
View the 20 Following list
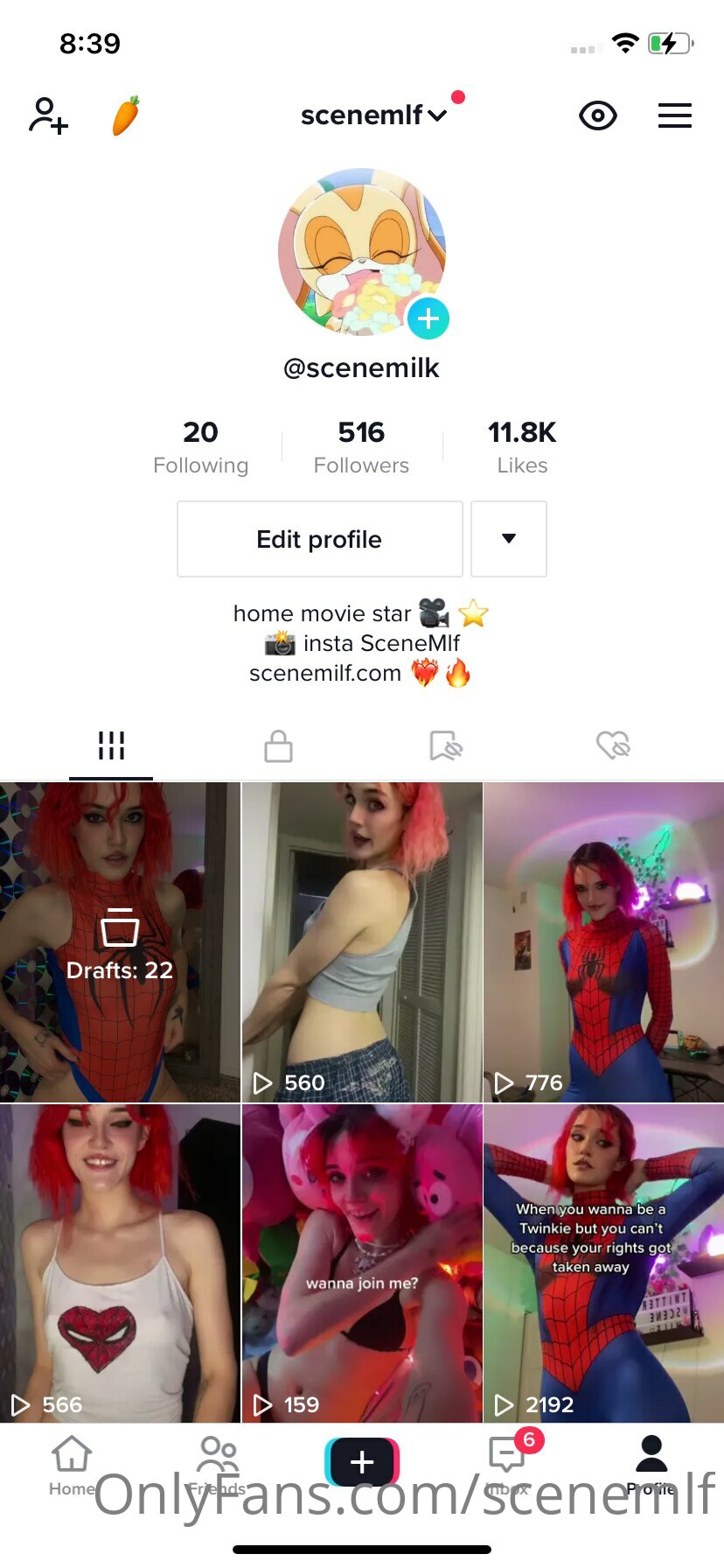click(200, 446)
